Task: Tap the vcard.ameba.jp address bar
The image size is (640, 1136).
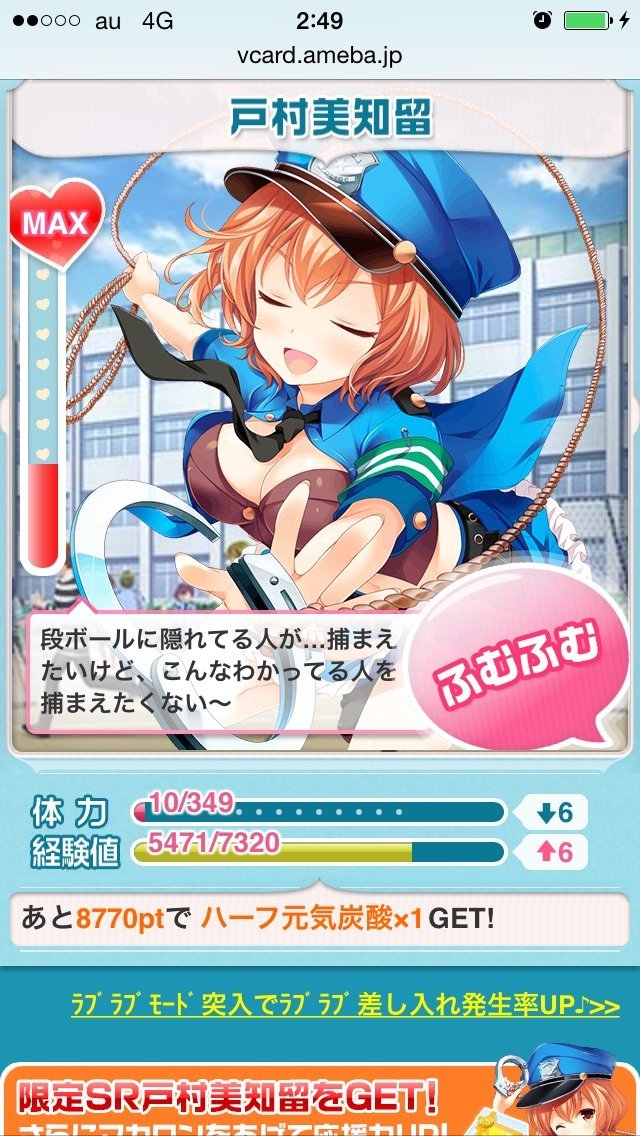Action: [320, 56]
